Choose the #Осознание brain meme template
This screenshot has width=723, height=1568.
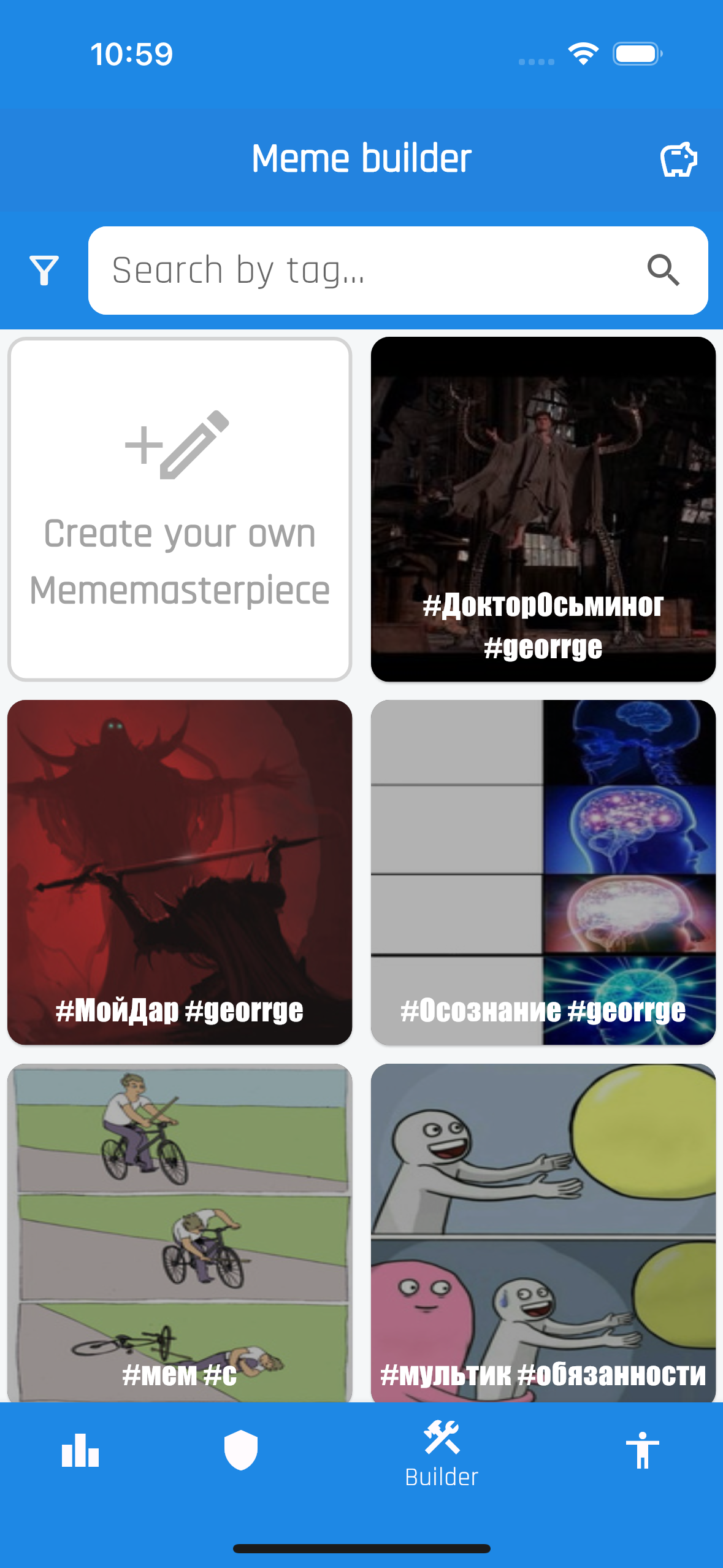click(543, 872)
